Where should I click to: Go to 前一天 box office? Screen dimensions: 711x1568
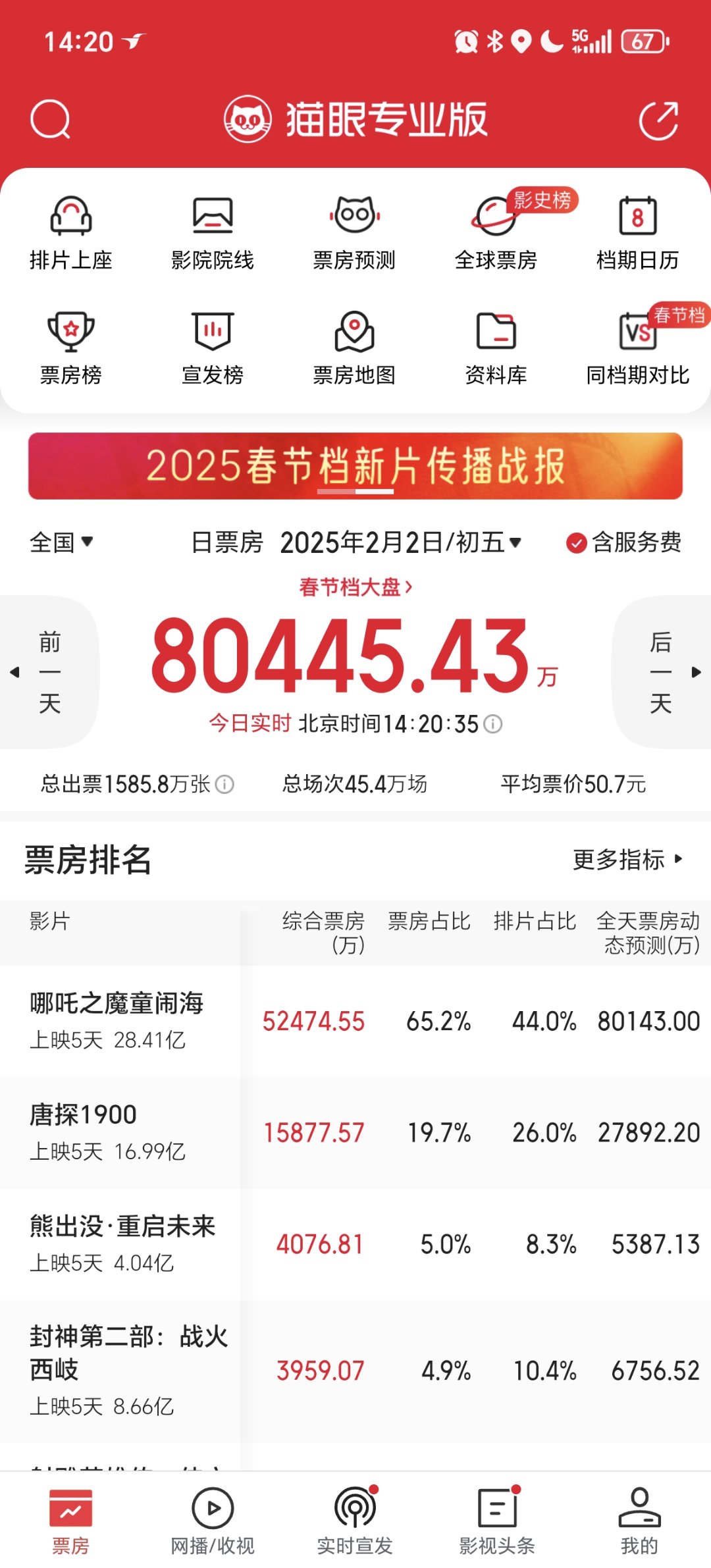(48, 672)
